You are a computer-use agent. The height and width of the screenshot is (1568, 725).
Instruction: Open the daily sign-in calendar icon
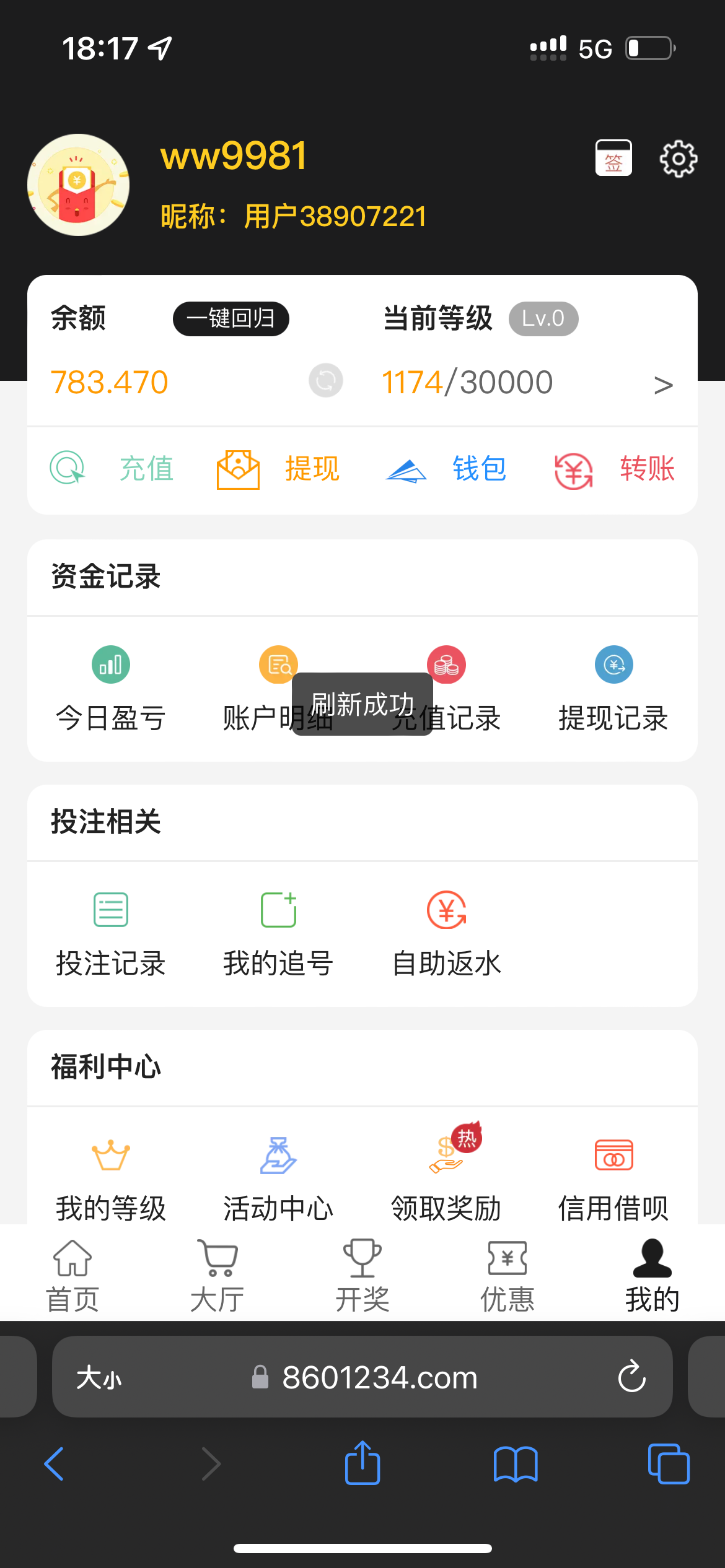pyautogui.click(x=613, y=159)
